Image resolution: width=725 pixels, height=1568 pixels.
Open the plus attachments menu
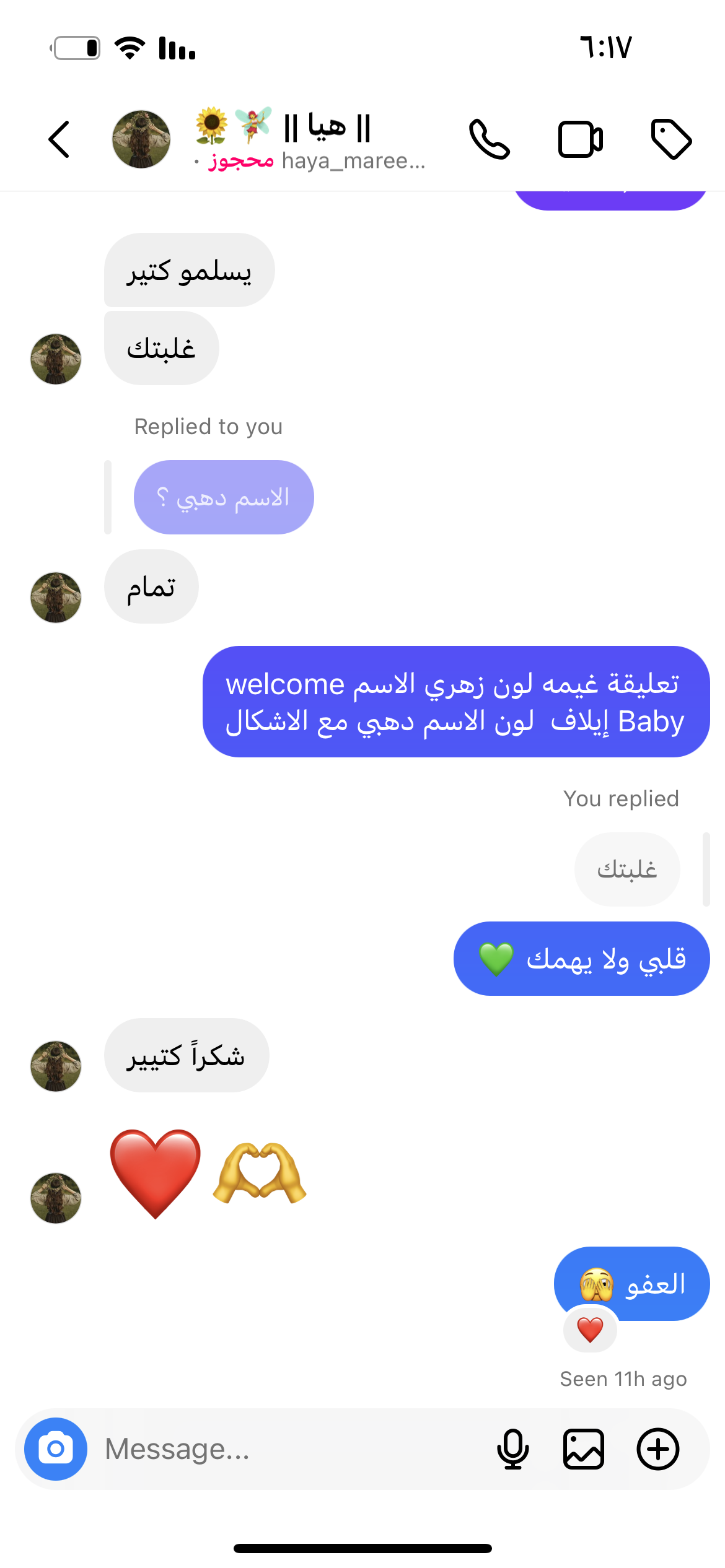click(658, 1449)
